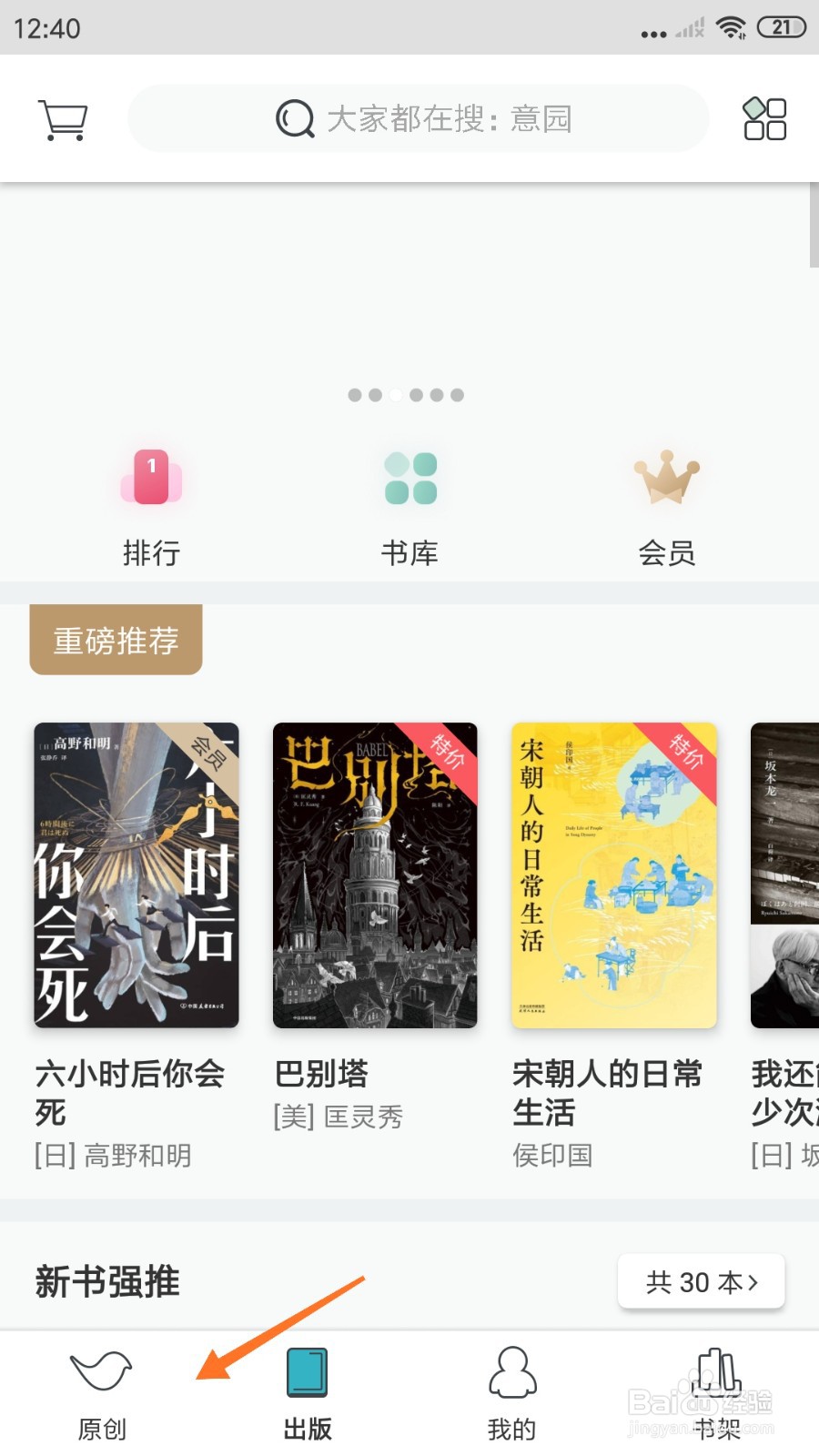Viewport: 819px width, 1456px height.
Task: Open the book 六小时后你会死
Action: pos(136,876)
